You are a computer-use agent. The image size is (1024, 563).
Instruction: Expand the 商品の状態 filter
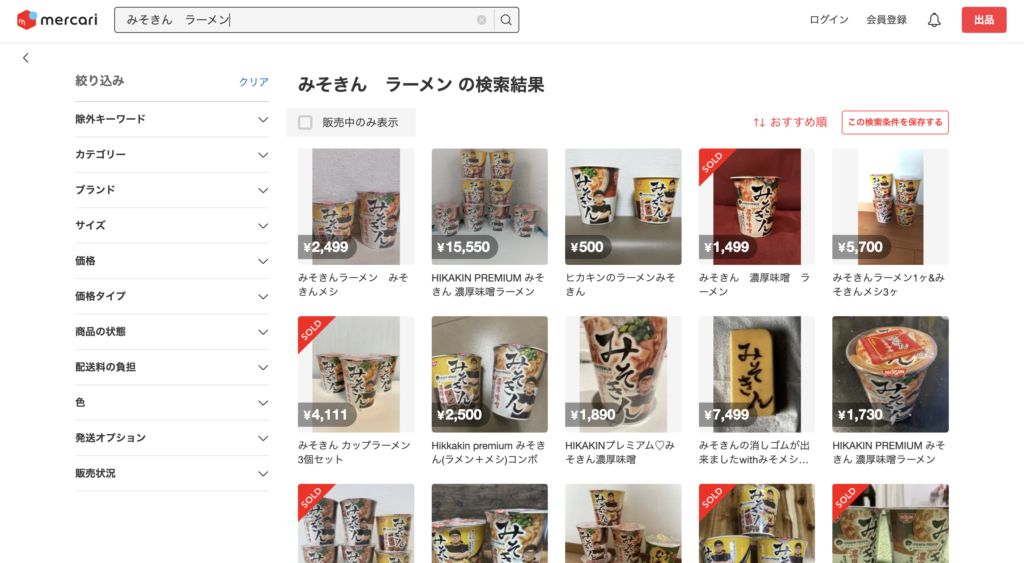pyautogui.click(x=172, y=332)
